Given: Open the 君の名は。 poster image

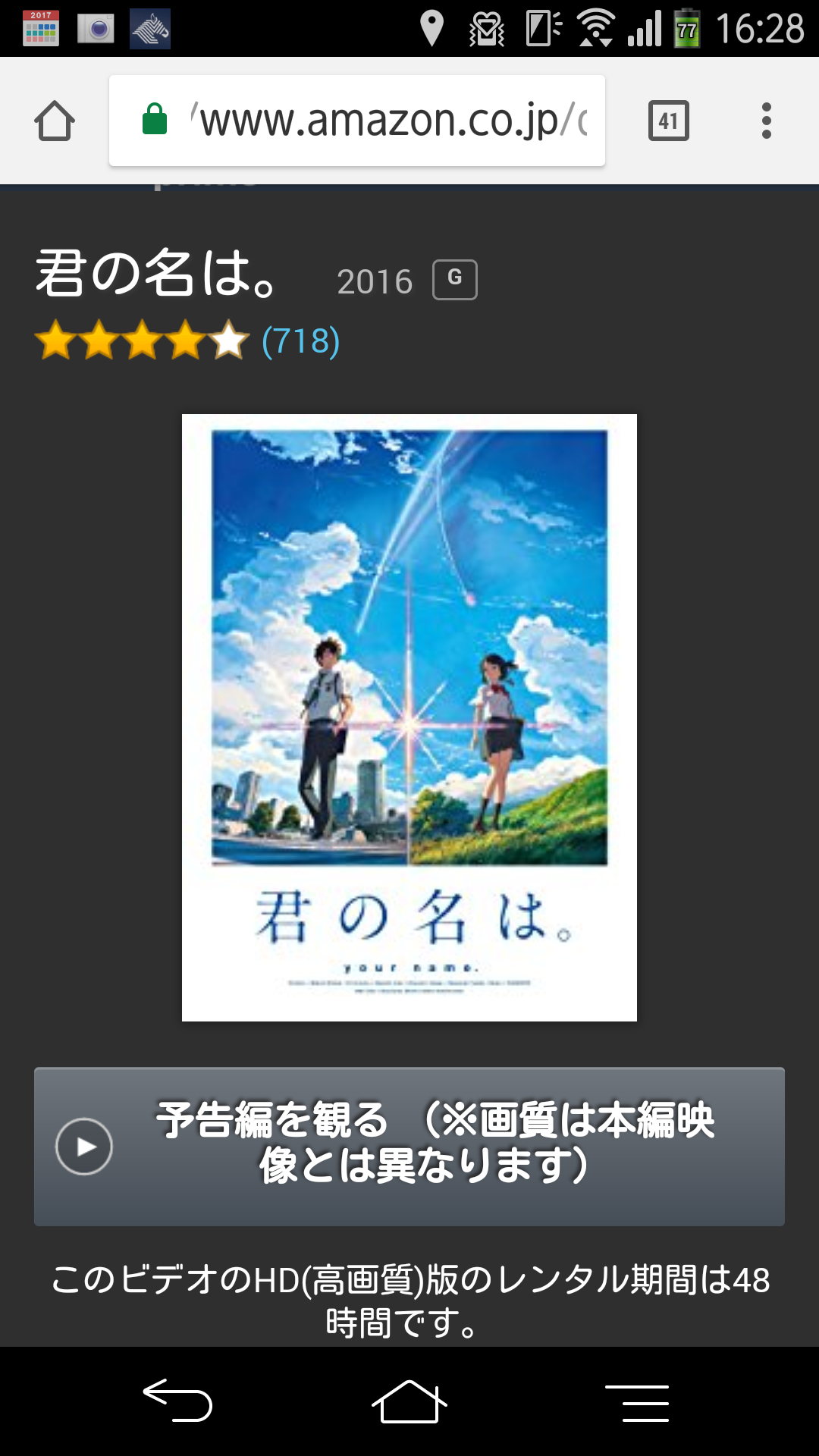Looking at the screenshot, I should pyautogui.click(x=409, y=717).
